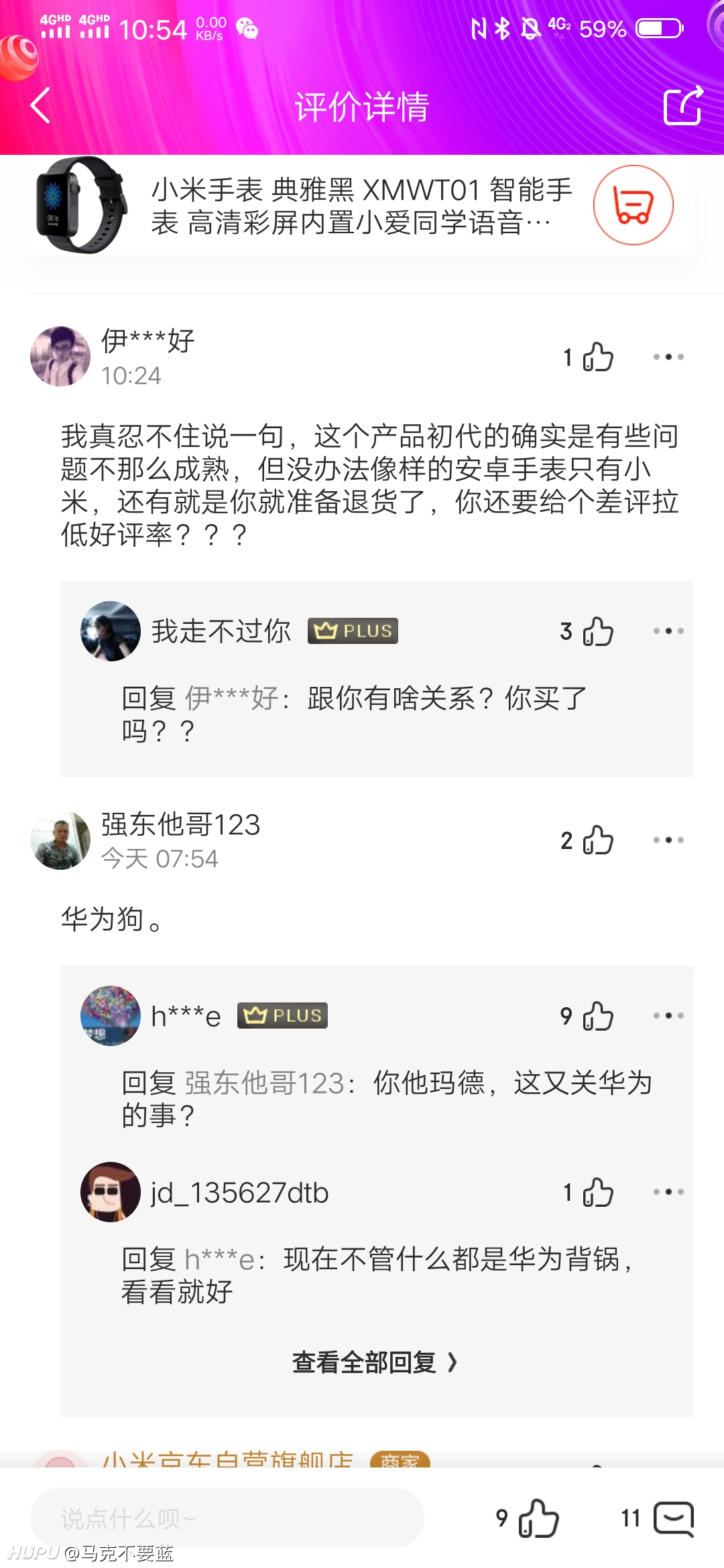Open more options for 强东他哥123's comment

pos(668,840)
